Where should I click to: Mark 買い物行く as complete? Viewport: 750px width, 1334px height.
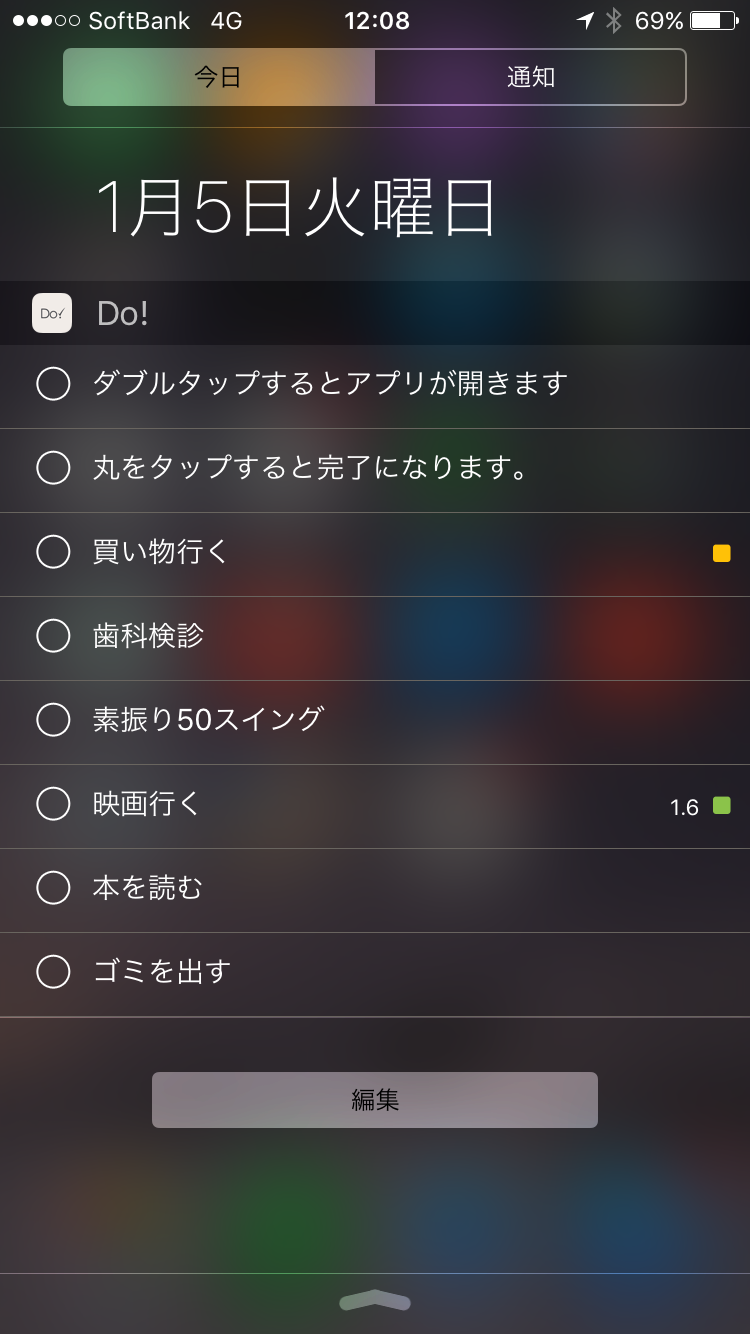(53, 551)
